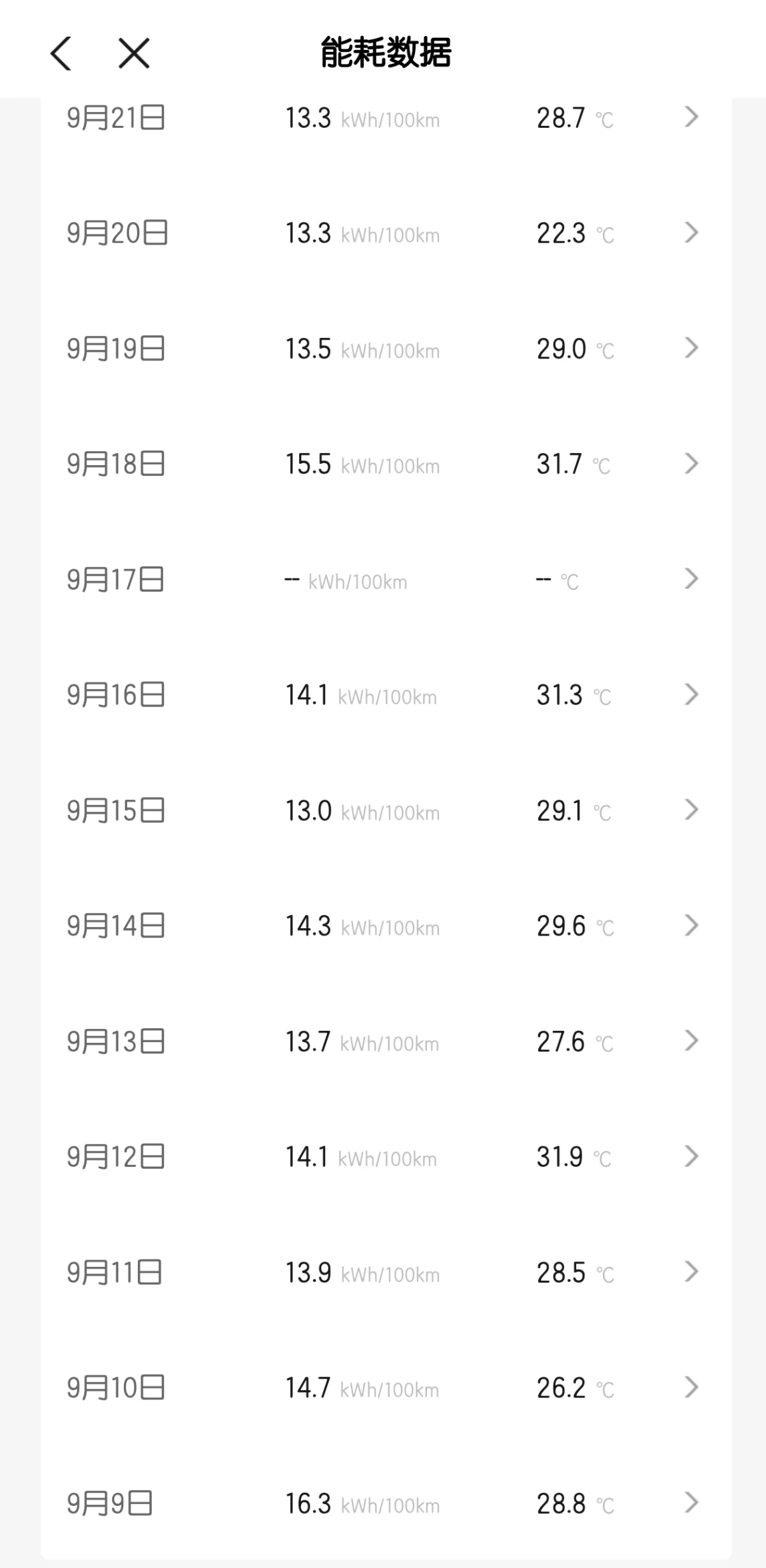View details for 9月13日
This screenshot has height=1568, width=766.
tap(386, 1042)
